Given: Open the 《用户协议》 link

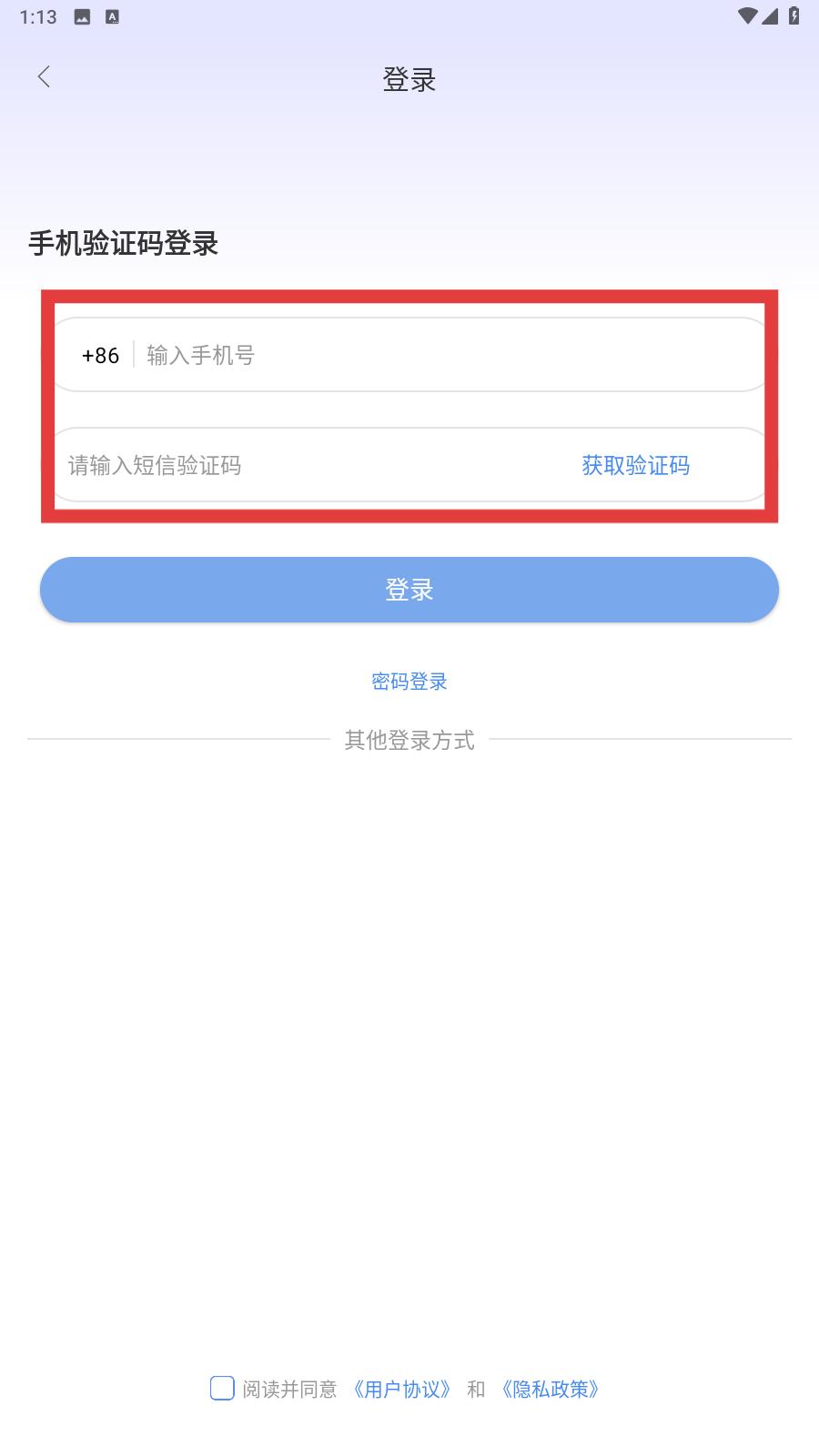Looking at the screenshot, I should 401,1390.
